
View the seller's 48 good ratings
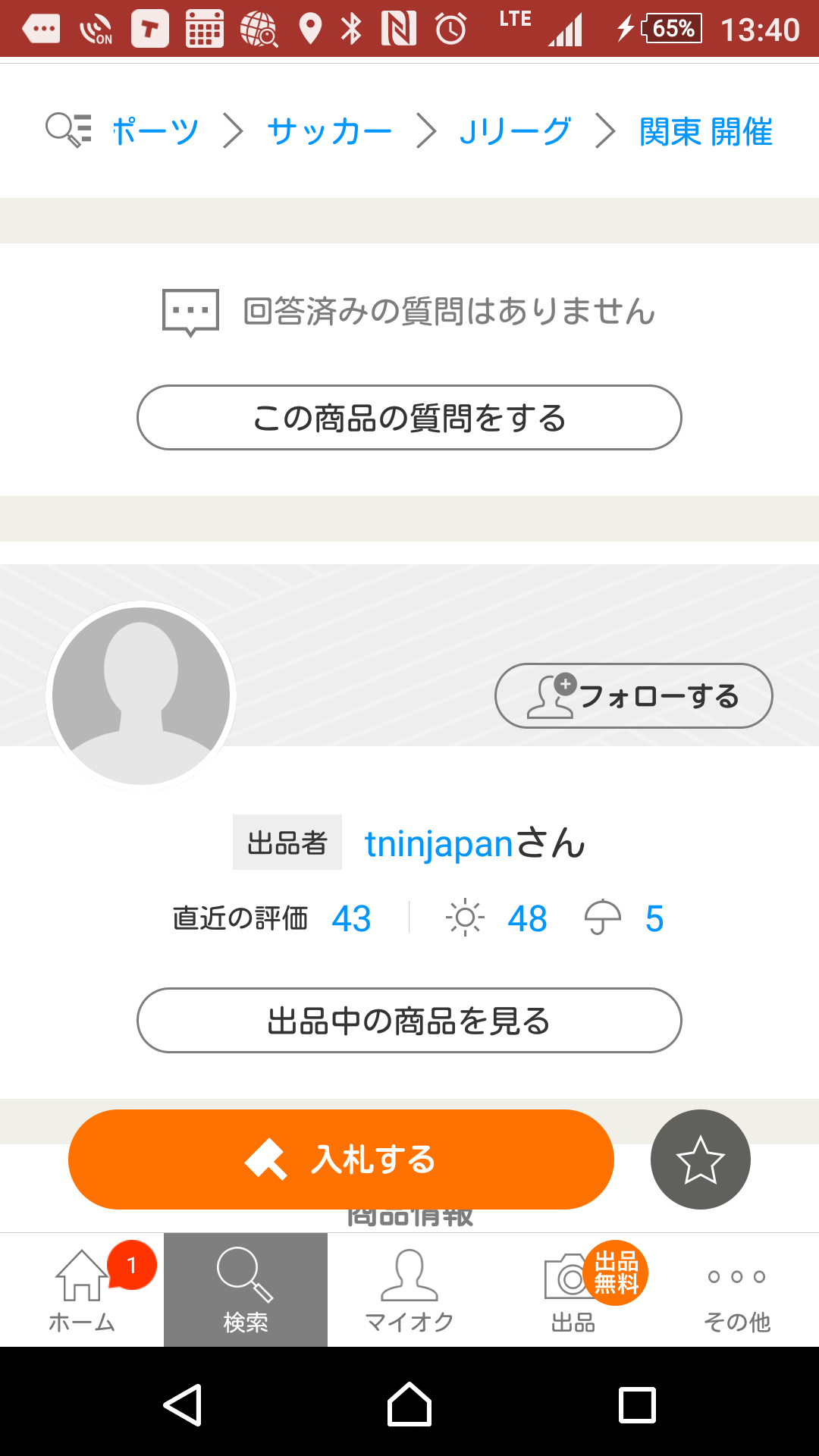527,919
